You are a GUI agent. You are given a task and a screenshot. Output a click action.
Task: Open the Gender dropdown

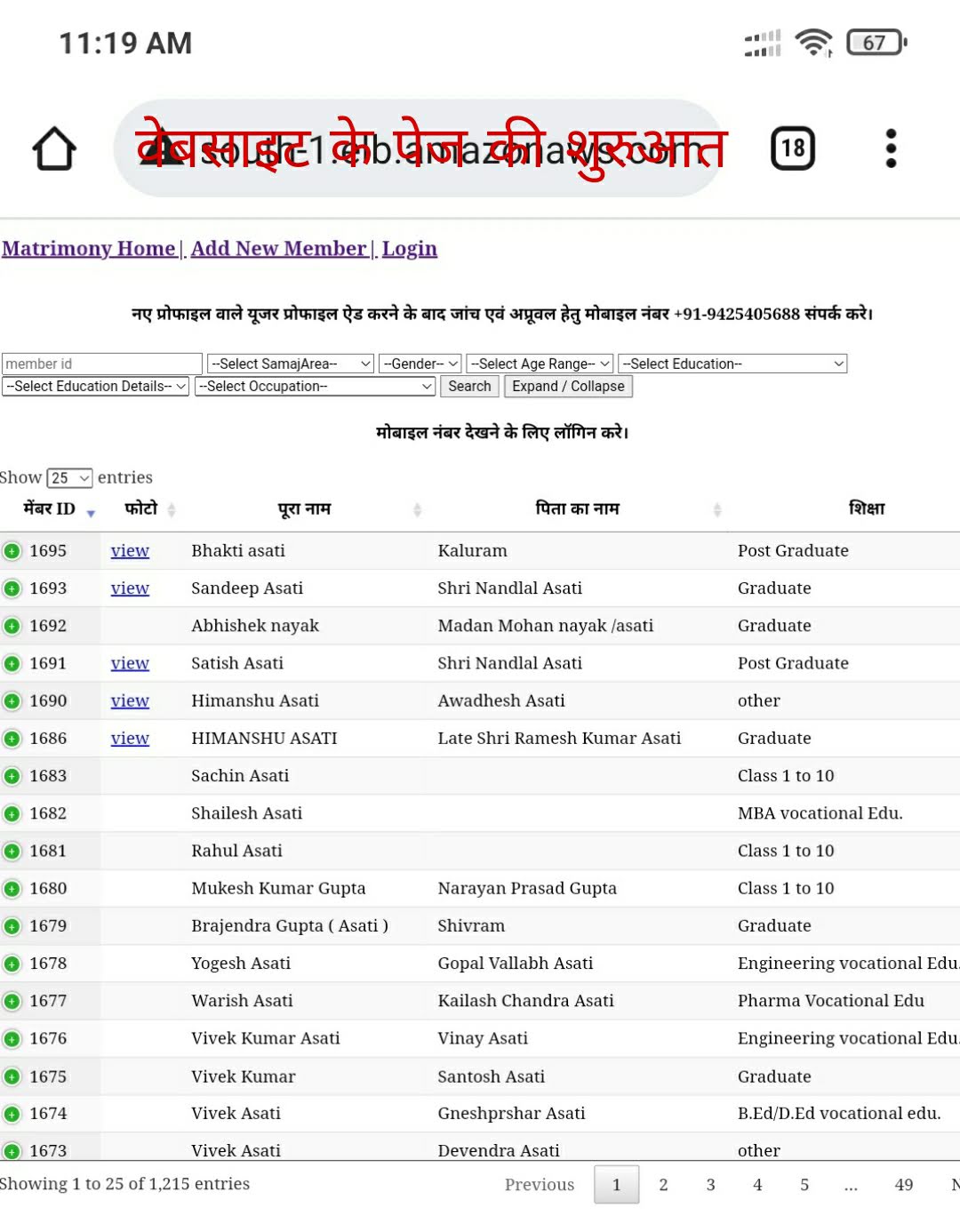point(420,364)
